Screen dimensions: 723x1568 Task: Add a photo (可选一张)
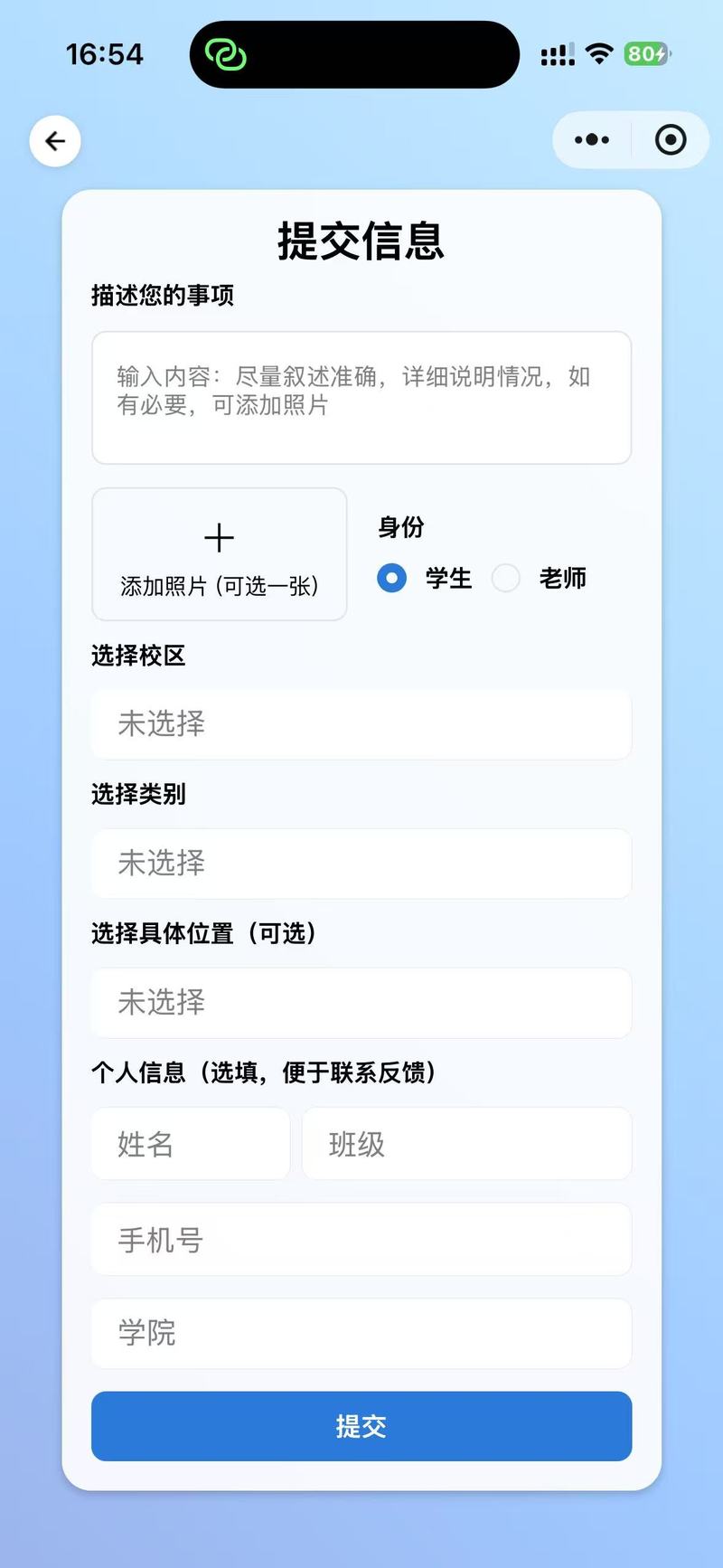pyautogui.click(x=220, y=554)
